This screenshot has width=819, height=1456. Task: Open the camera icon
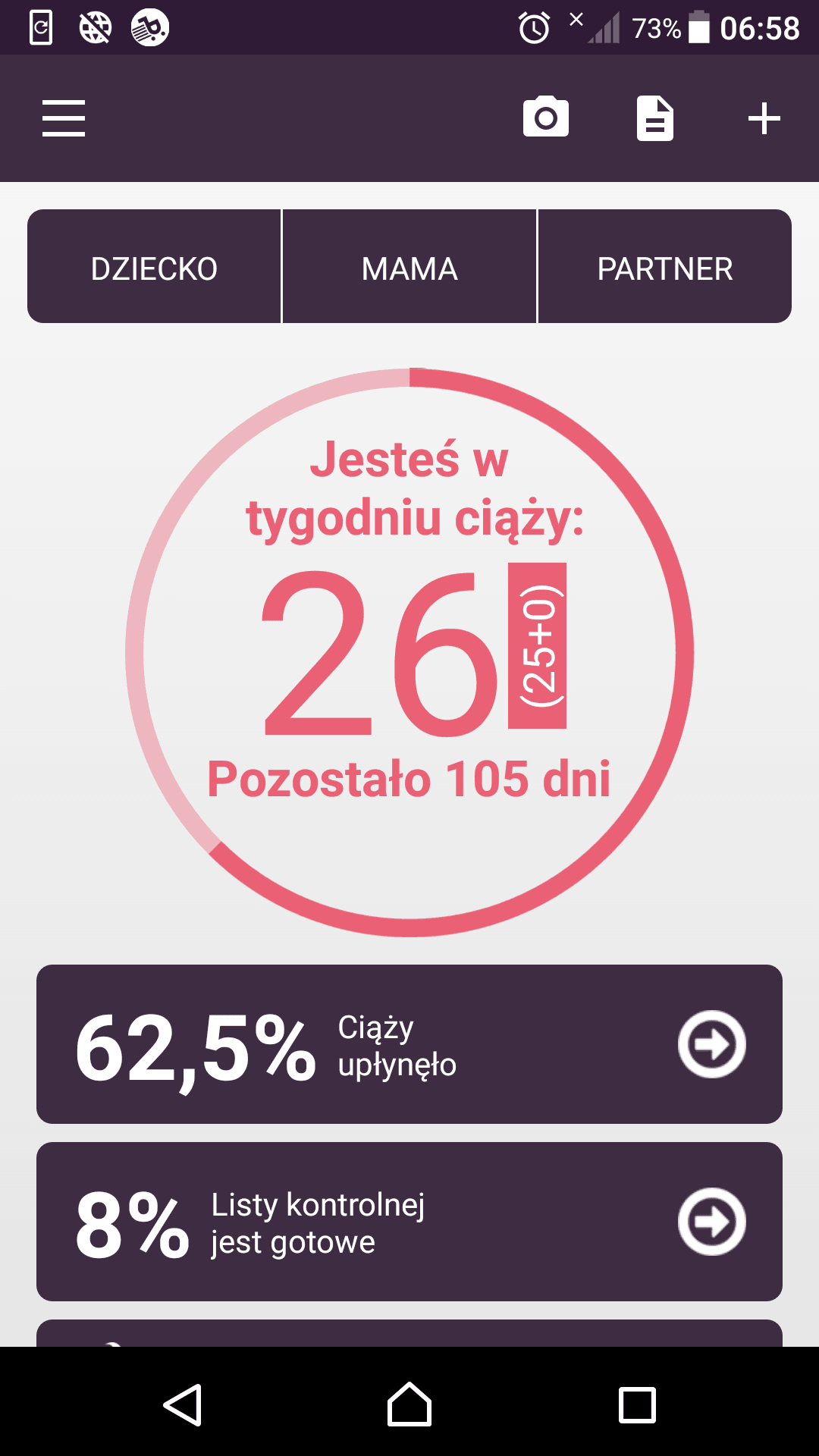click(x=546, y=118)
